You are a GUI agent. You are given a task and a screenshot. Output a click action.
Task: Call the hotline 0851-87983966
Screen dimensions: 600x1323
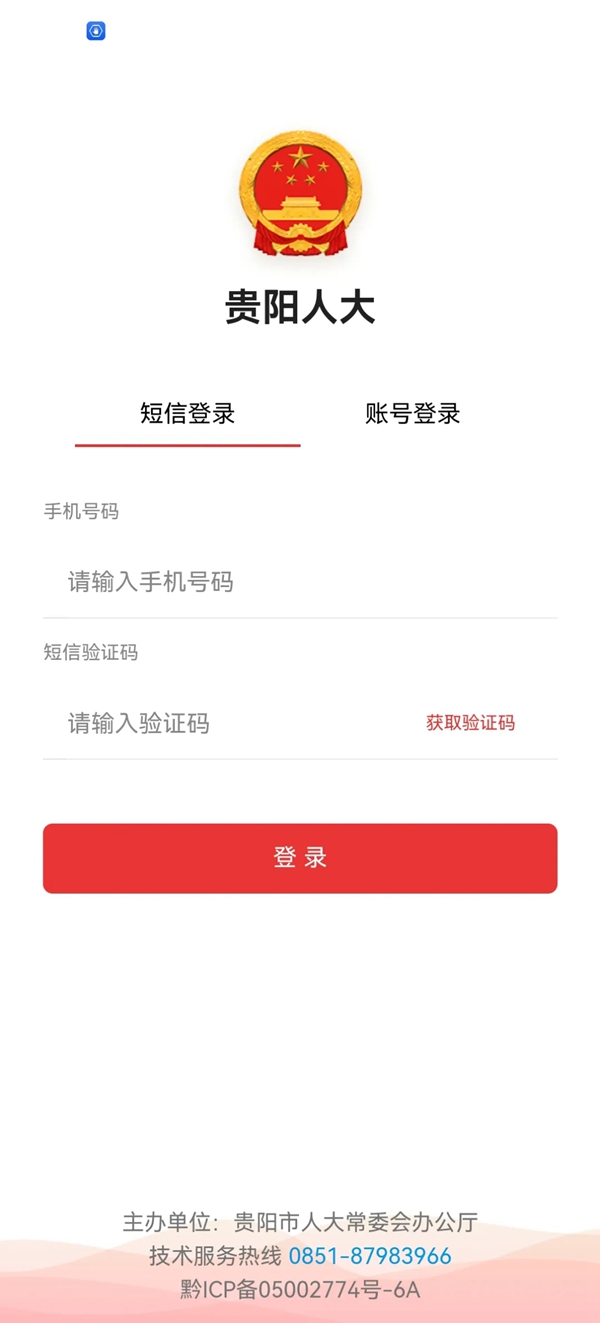(370, 1256)
